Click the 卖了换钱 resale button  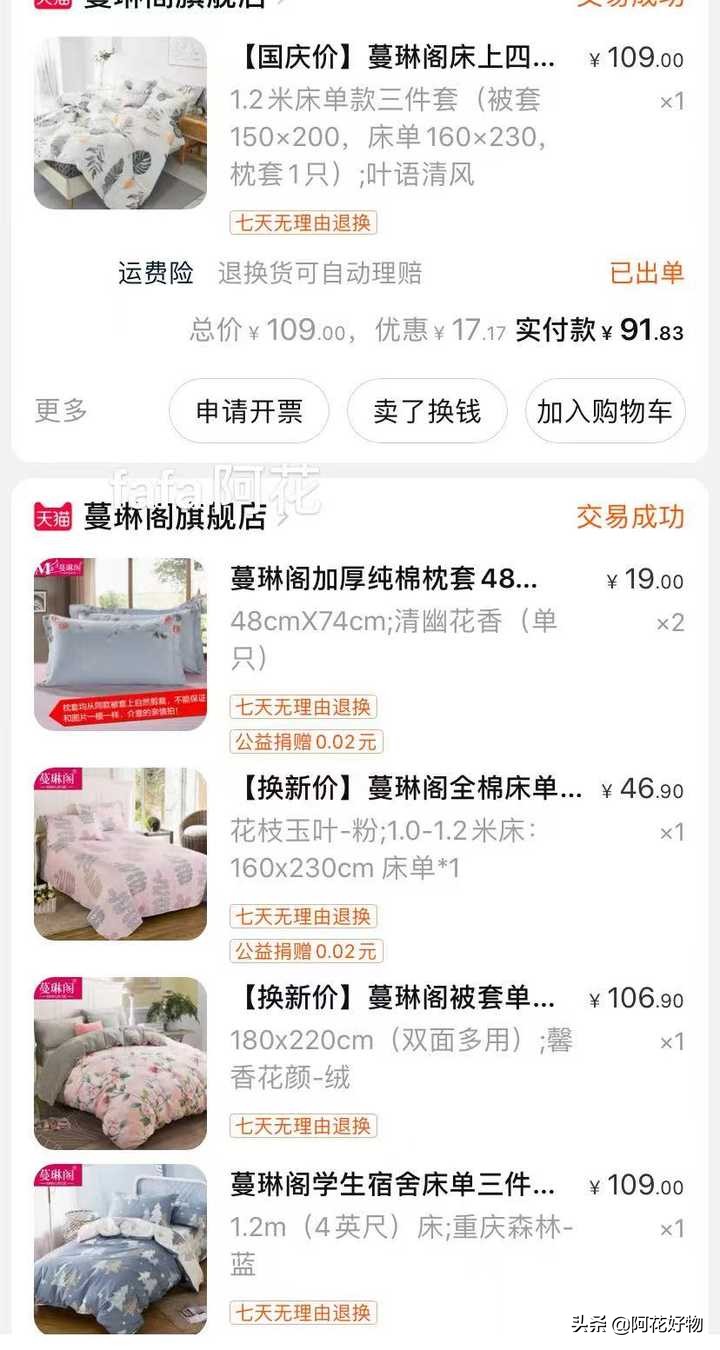tap(426, 410)
